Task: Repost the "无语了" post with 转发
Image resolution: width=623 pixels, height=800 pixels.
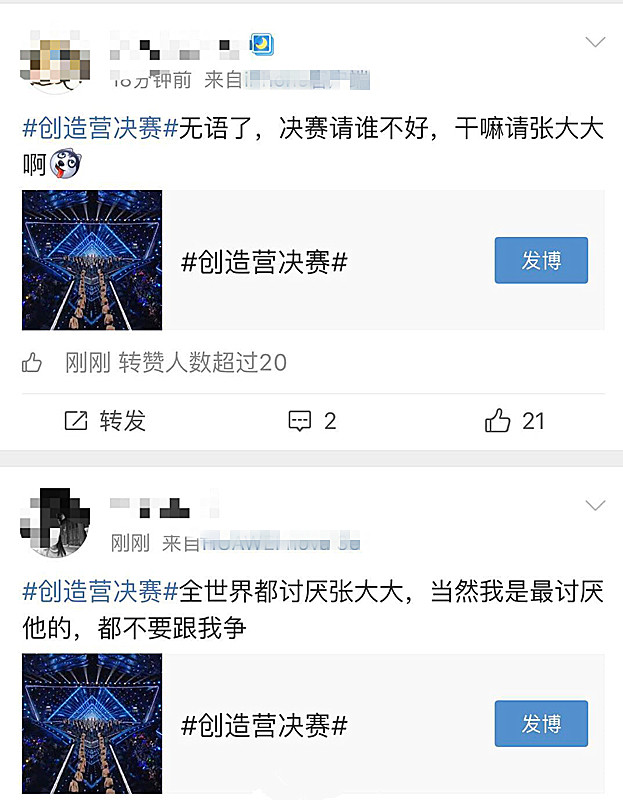Action: click(105, 421)
